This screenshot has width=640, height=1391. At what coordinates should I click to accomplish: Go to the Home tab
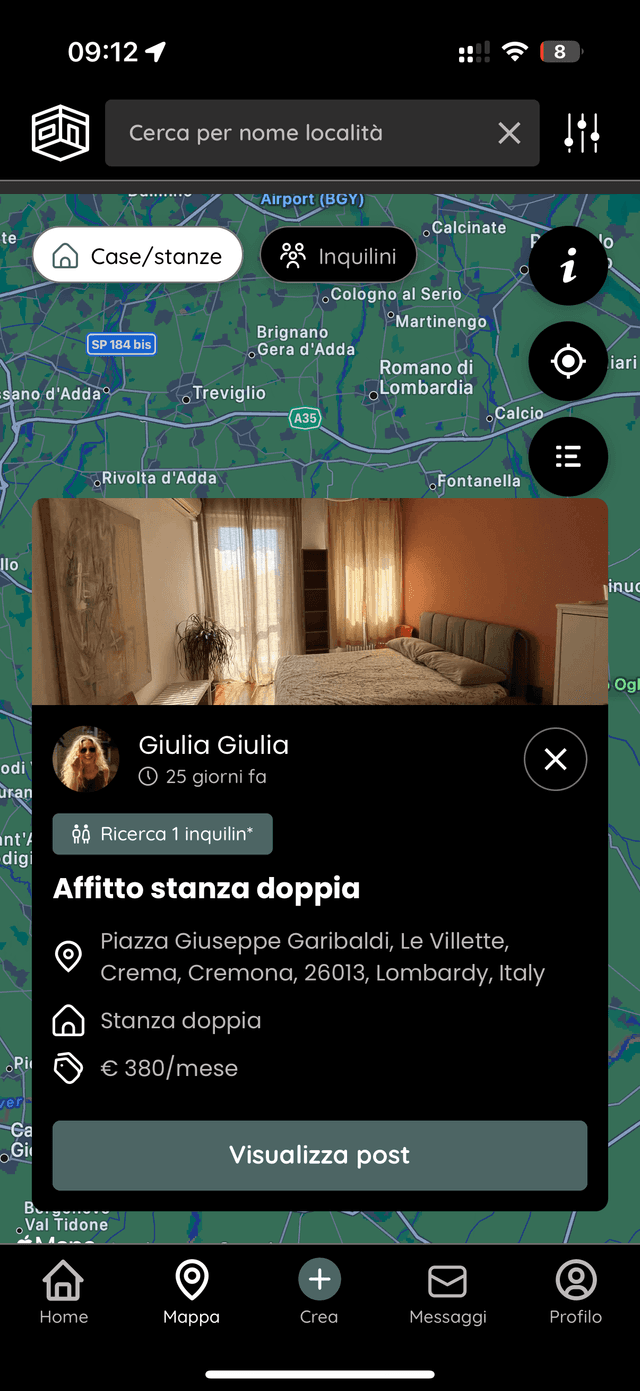click(x=64, y=1292)
